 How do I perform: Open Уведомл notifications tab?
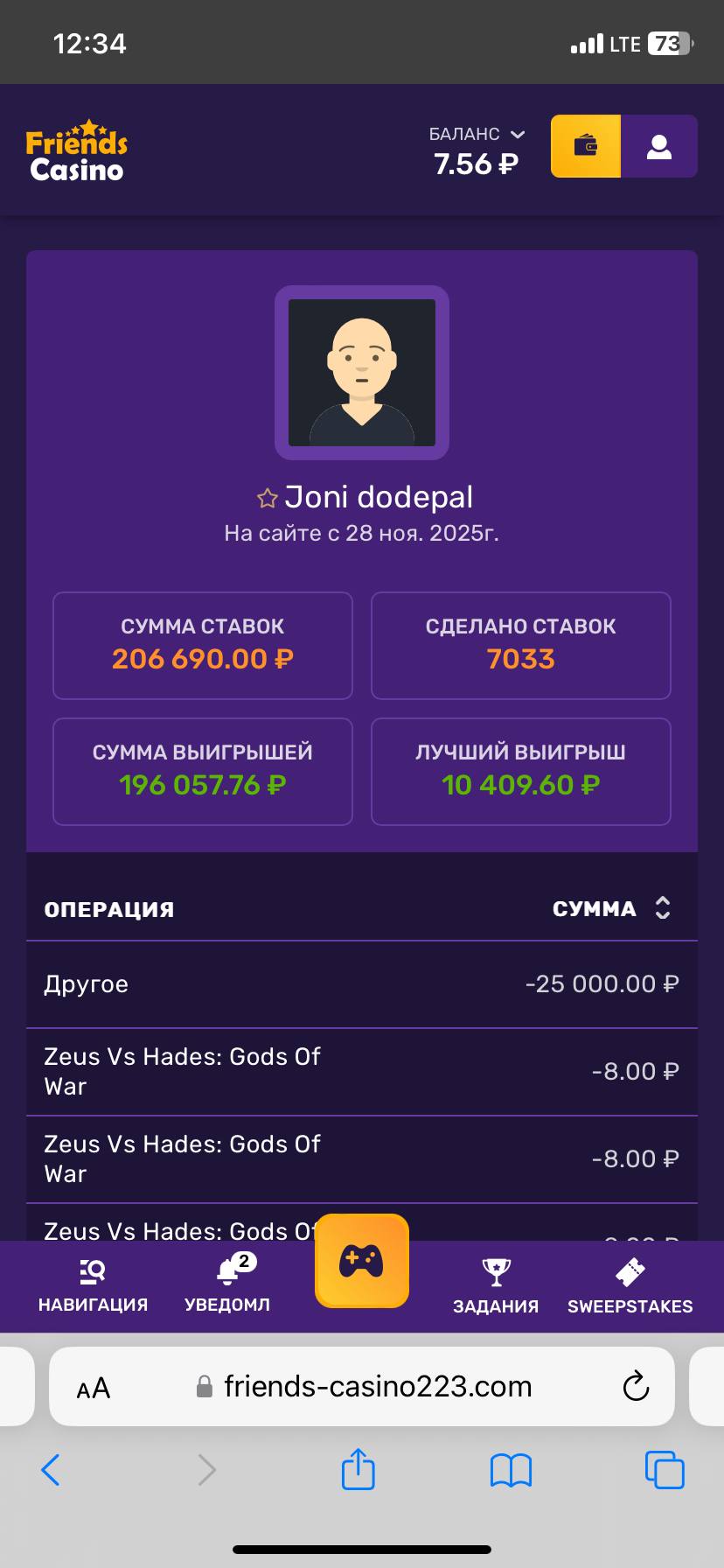coord(227,1284)
